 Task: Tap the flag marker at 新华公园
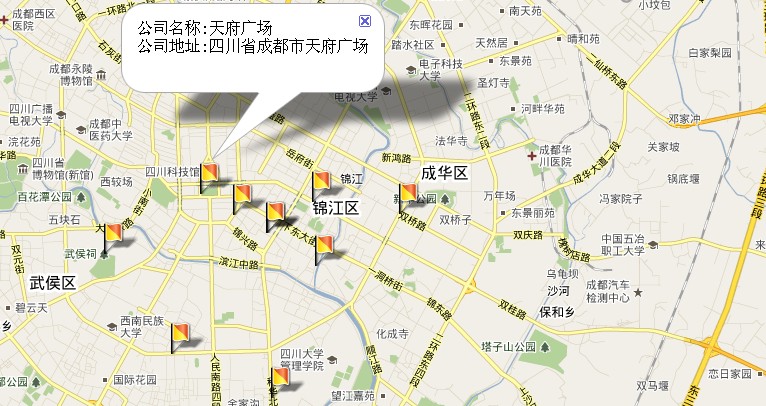click(408, 195)
